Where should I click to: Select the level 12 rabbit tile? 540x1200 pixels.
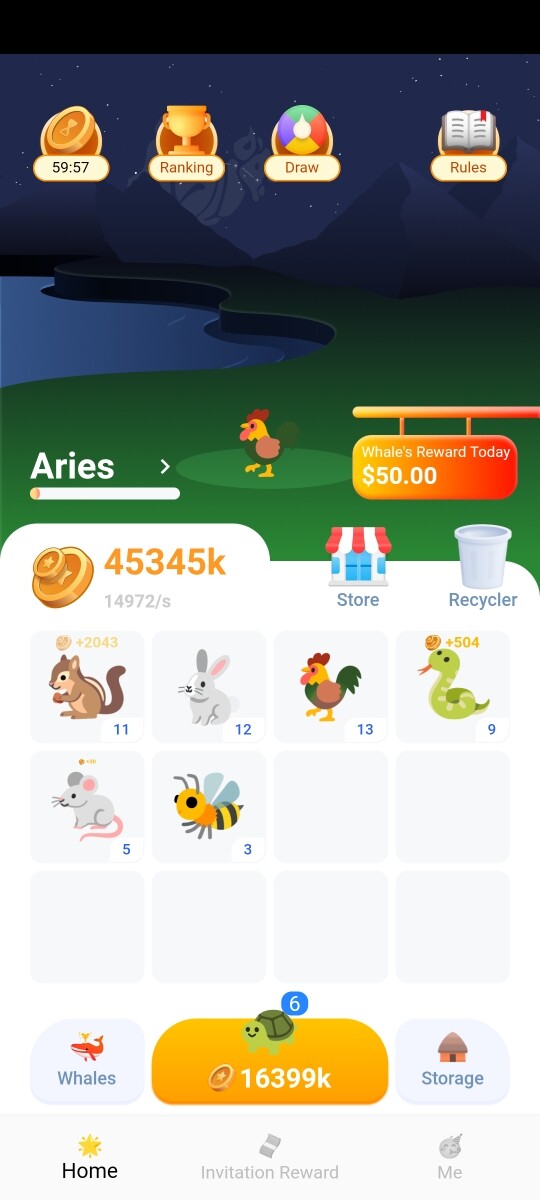click(x=209, y=687)
